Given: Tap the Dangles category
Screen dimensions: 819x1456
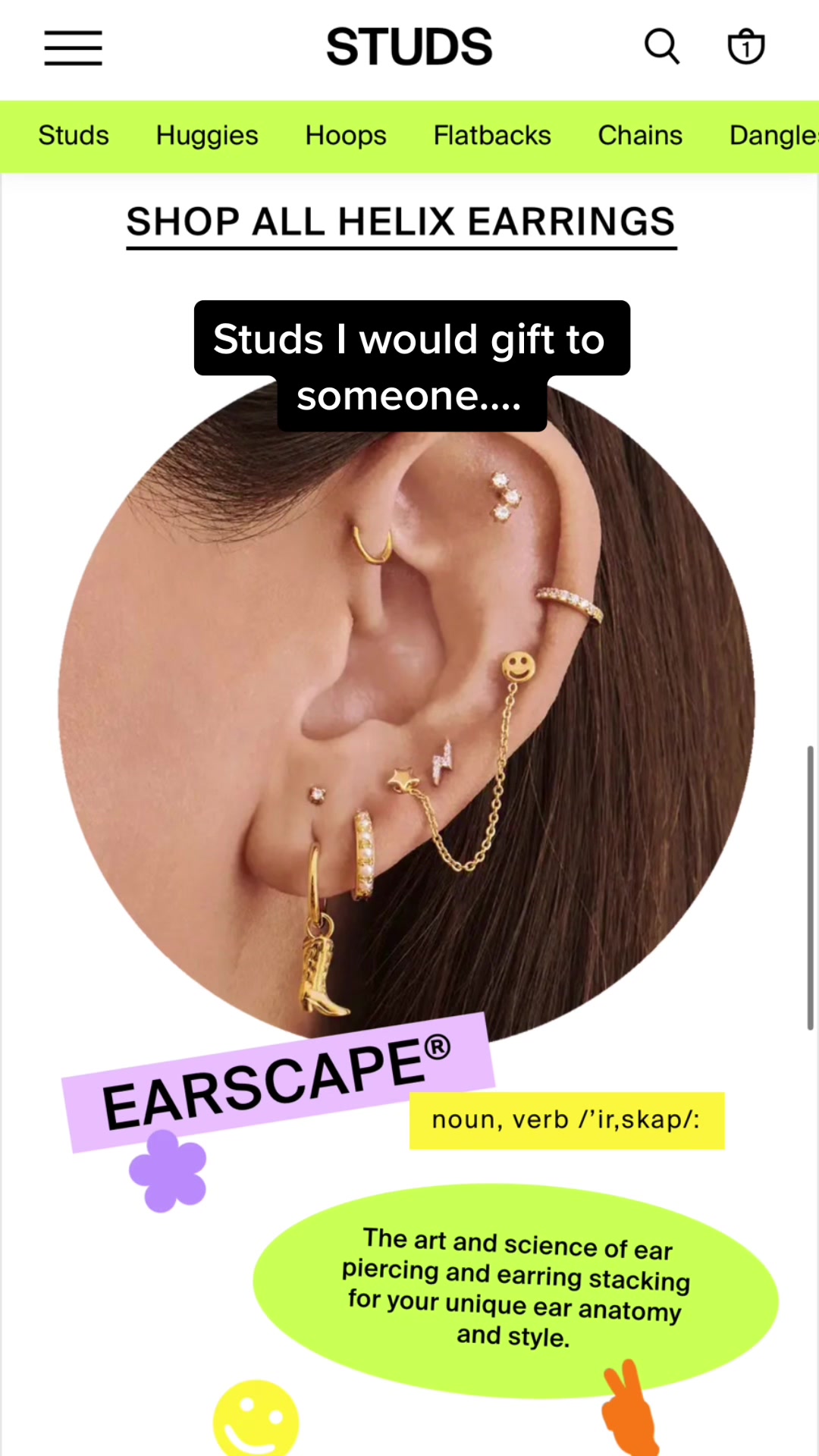Looking at the screenshot, I should click(x=773, y=136).
